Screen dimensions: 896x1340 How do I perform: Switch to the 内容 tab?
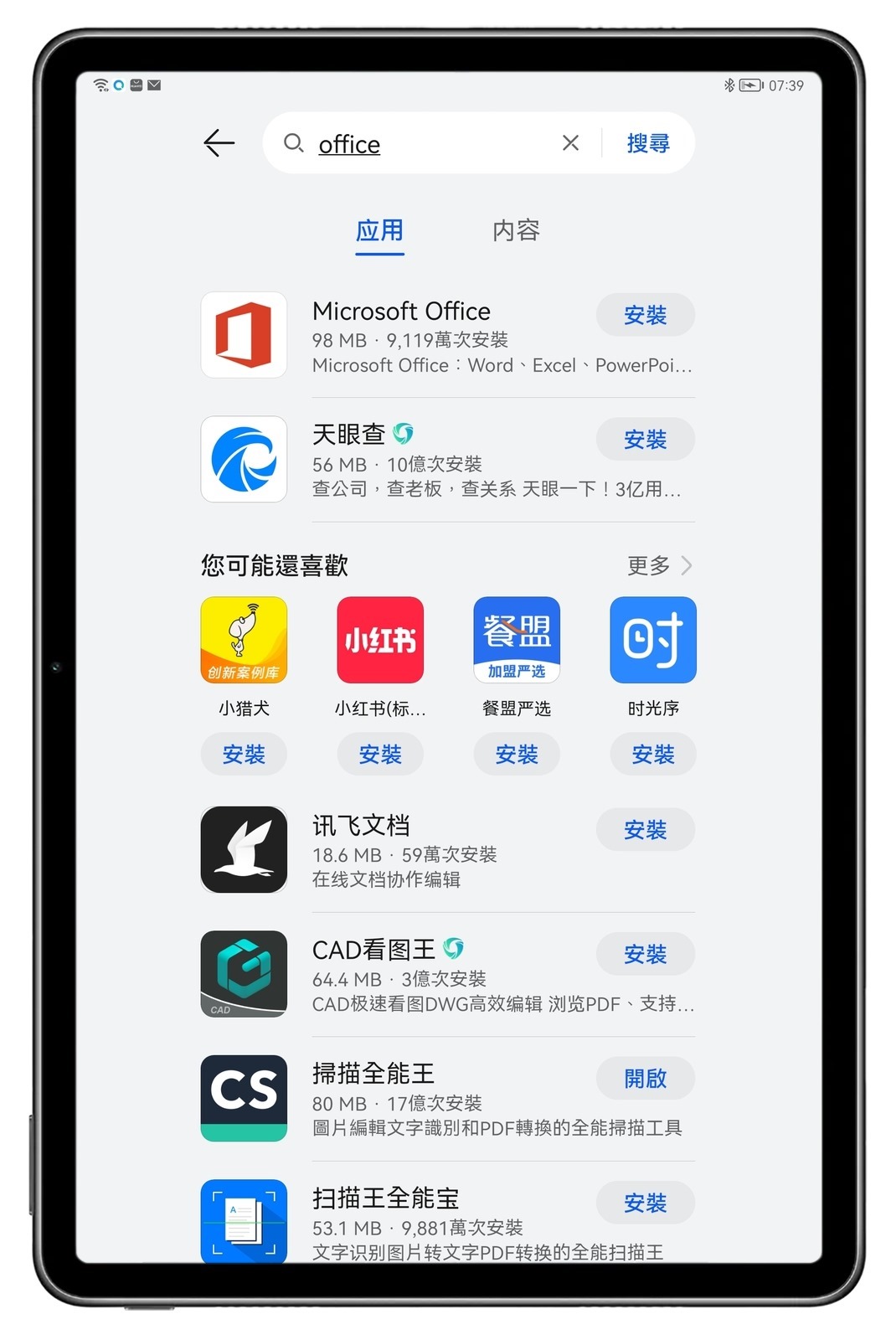516,230
